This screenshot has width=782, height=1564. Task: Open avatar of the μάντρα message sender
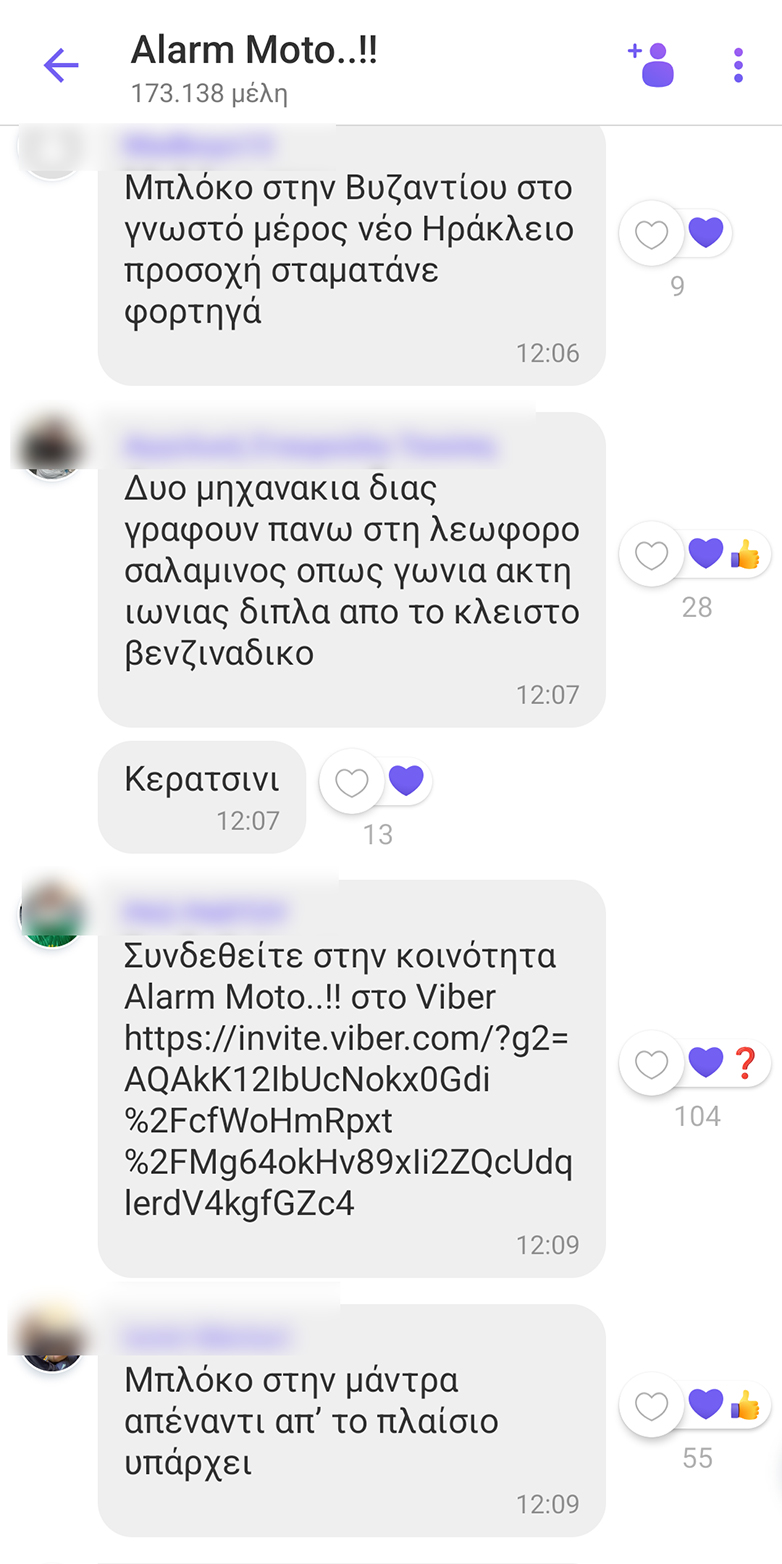coord(50,1340)
